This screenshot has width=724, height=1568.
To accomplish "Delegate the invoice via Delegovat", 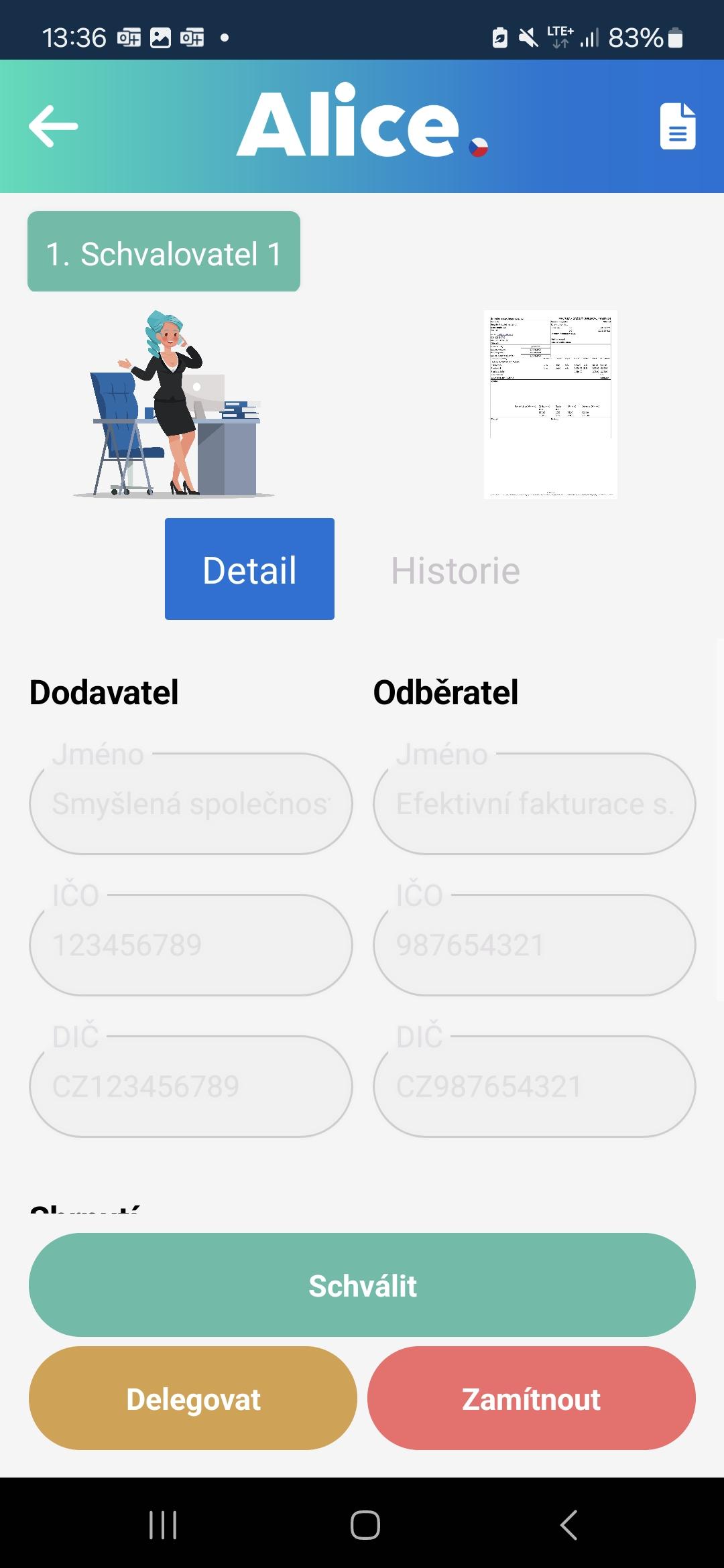I will (x=193, y=1398).
